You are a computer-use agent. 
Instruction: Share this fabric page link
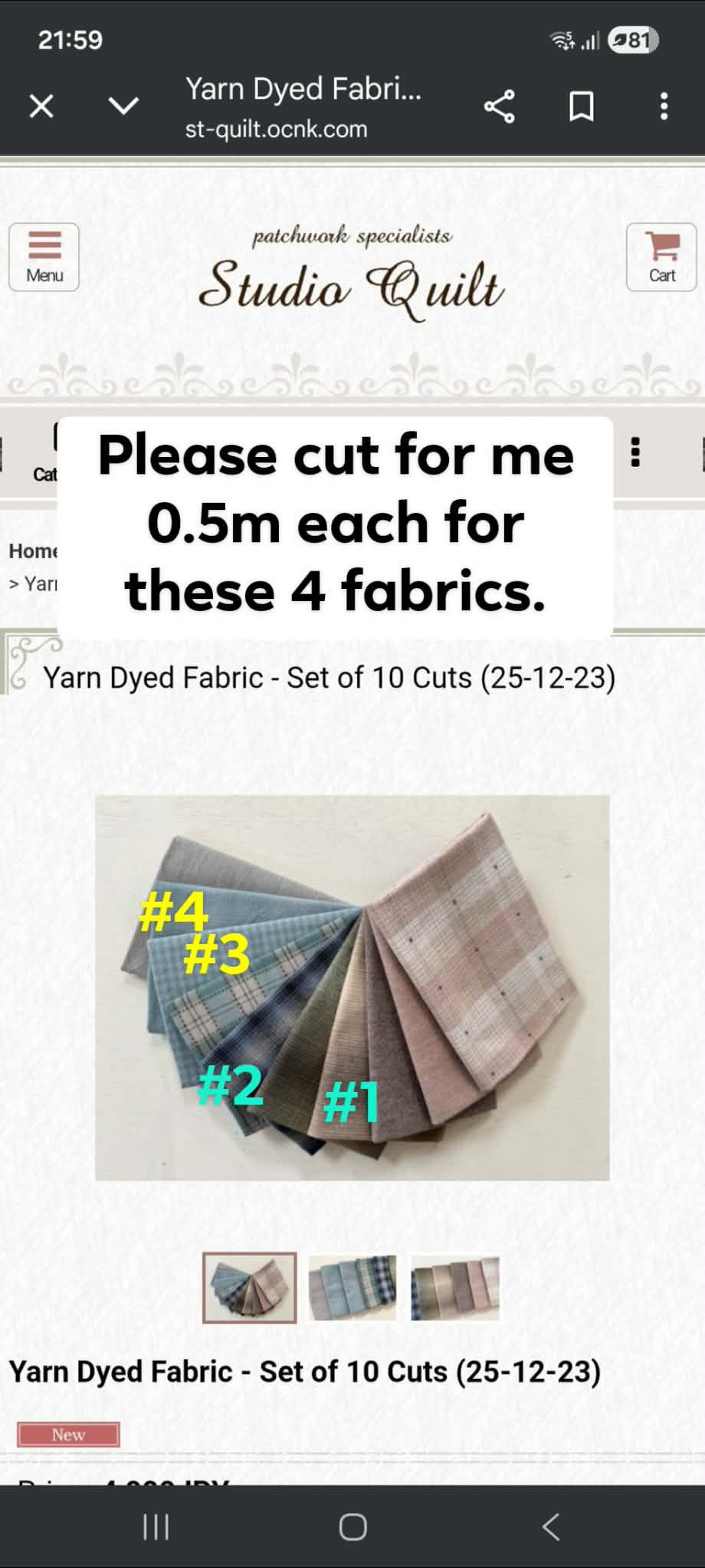[500, 106]
